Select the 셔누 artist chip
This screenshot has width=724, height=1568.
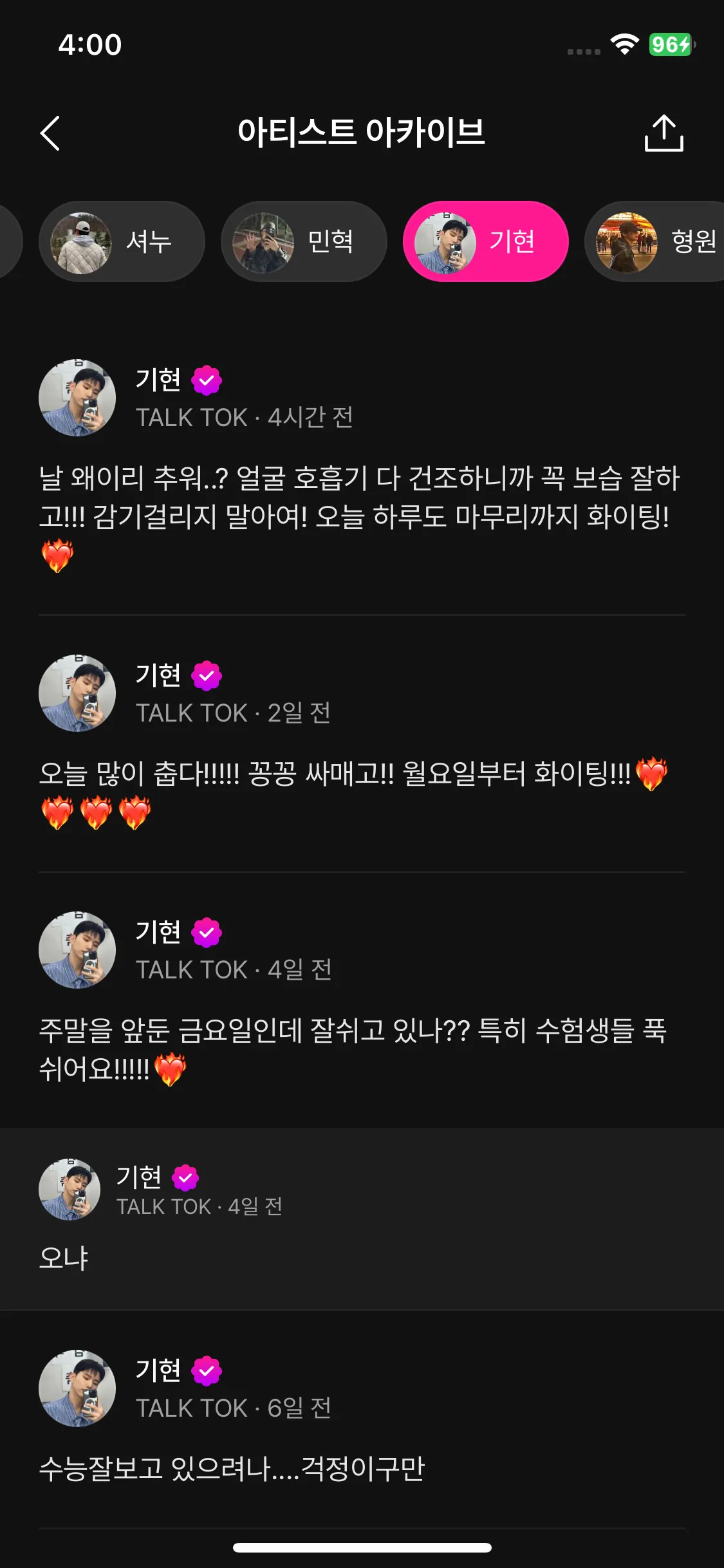click(x=122, y=241)
